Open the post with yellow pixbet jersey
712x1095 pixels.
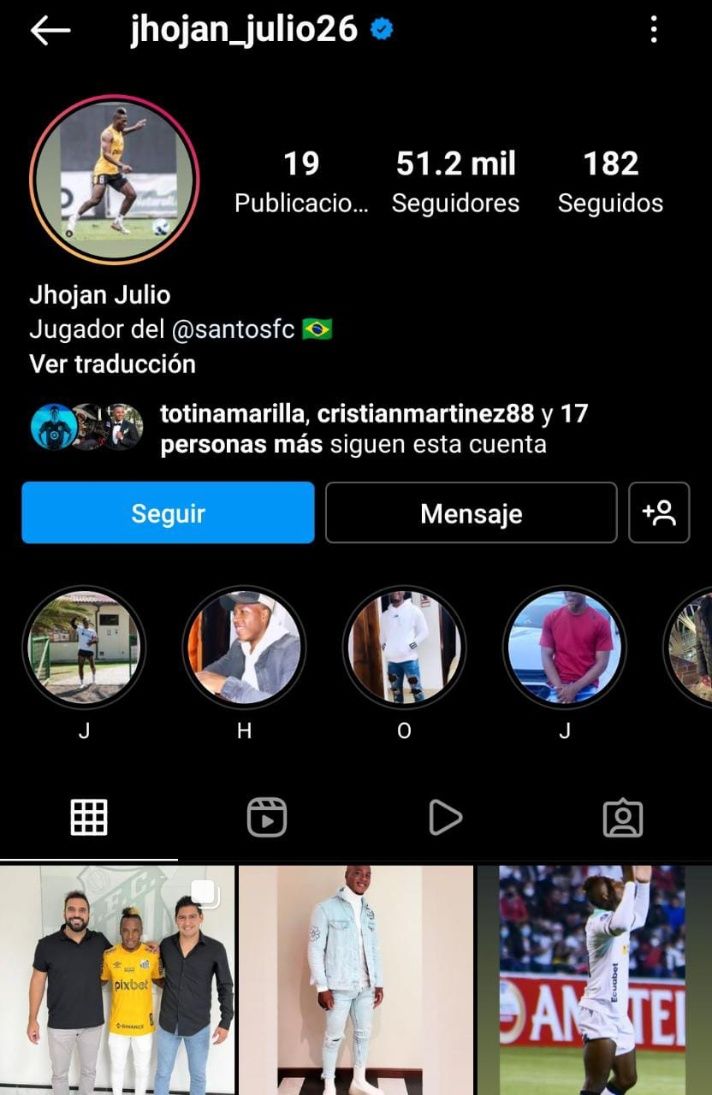click(x=118, y=980)
